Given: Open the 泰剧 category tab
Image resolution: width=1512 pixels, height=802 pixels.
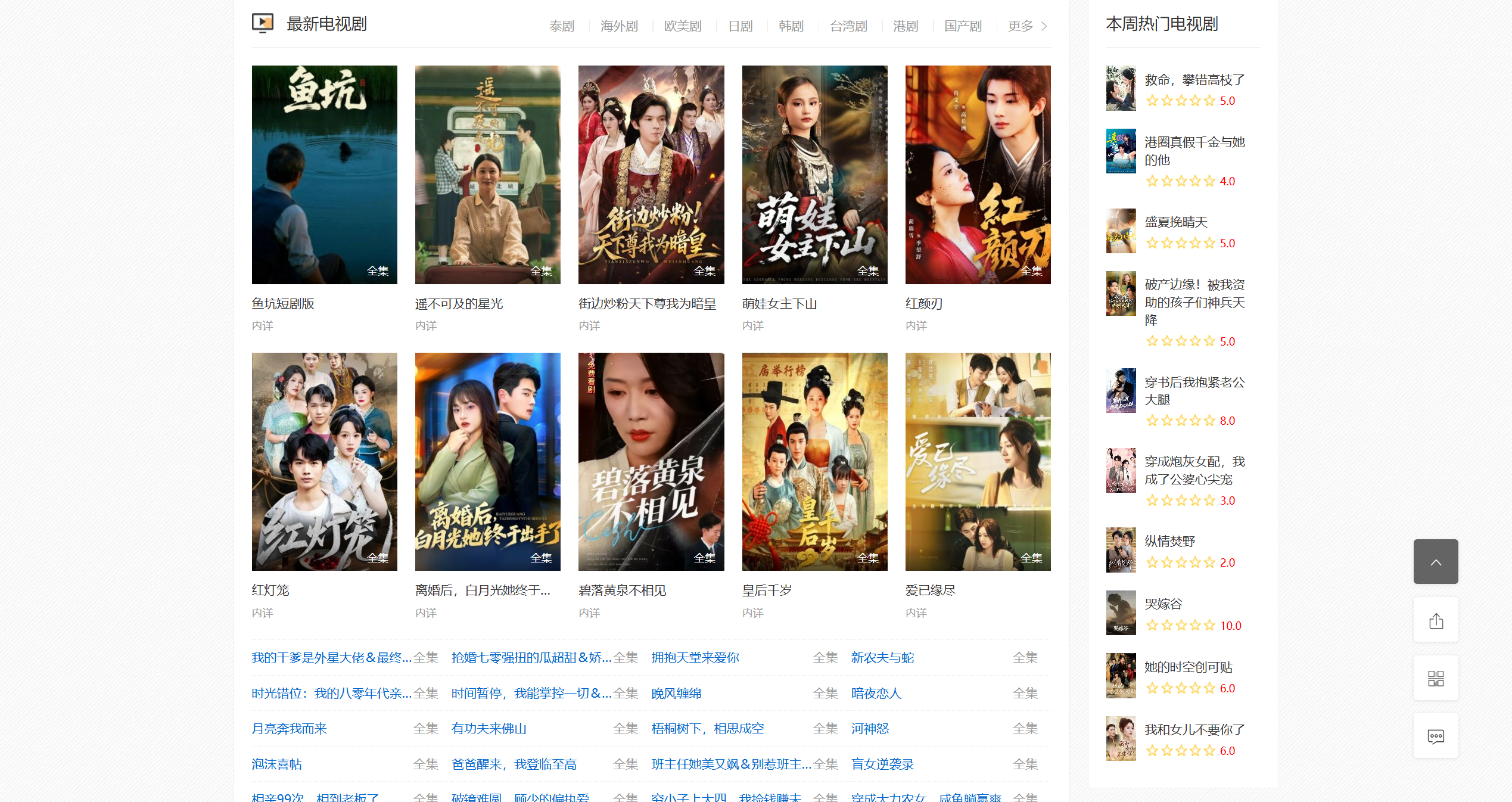Looking at the screenshot, I should pos(561,26).
